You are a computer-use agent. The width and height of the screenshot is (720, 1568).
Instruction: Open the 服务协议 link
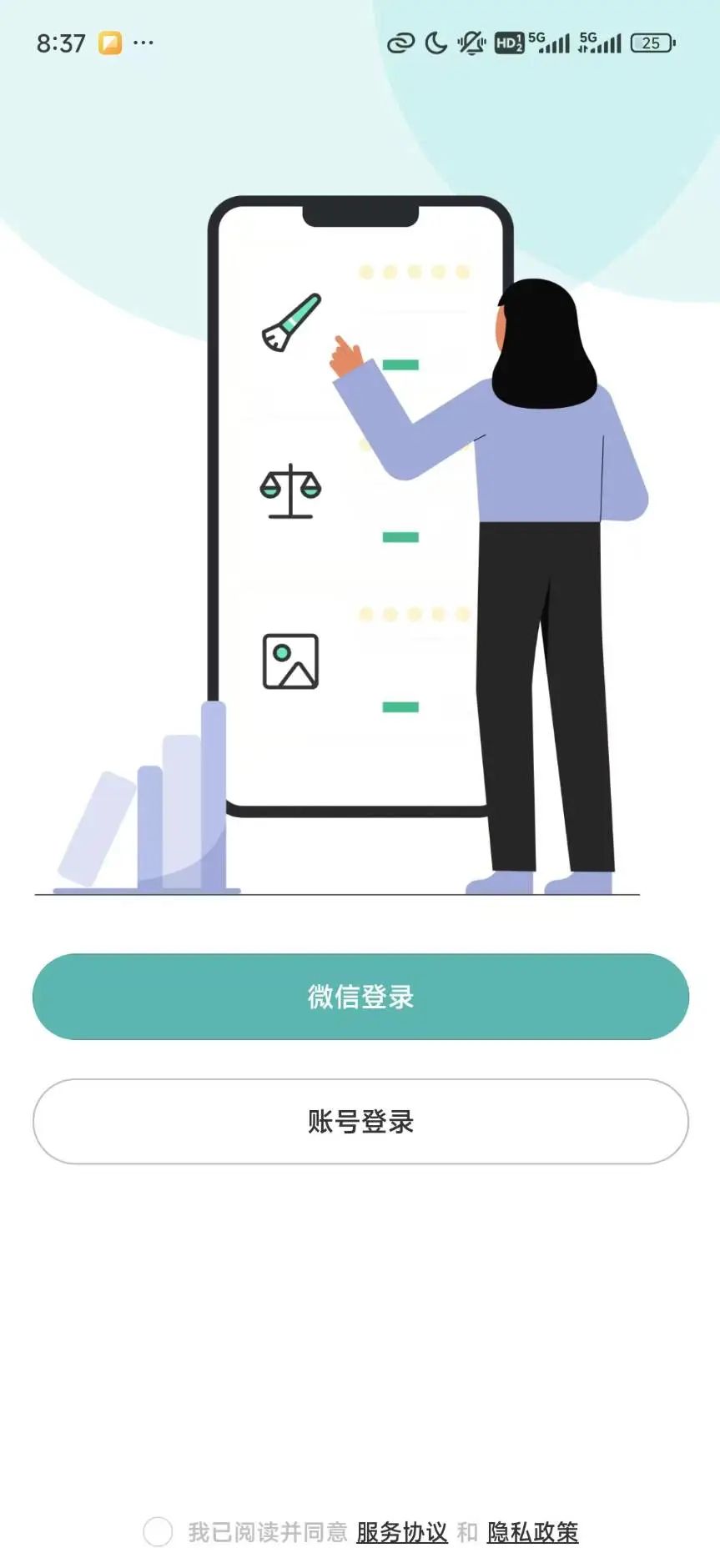[401, 1532]
